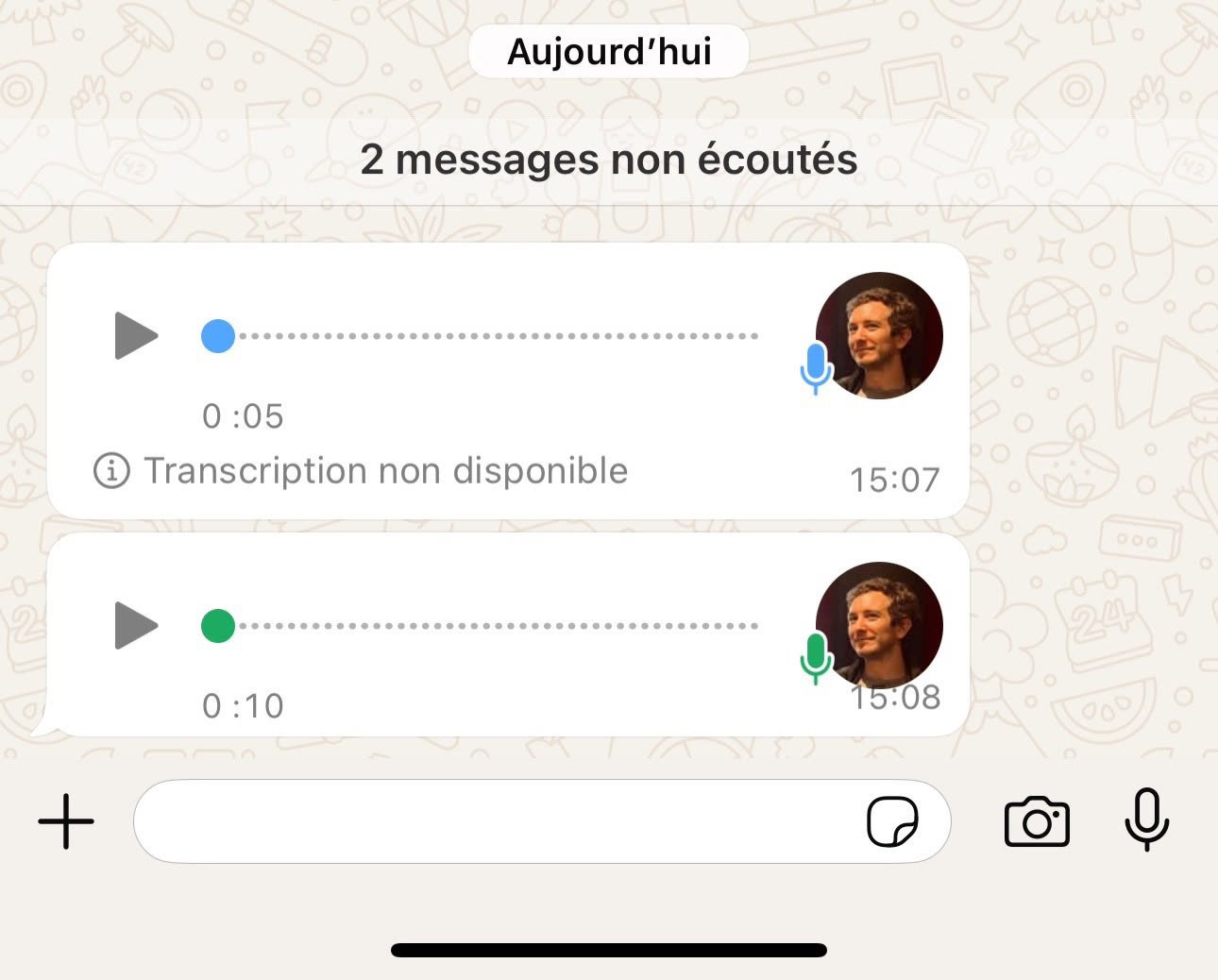
Task: Tap the Transcription non disponible info icon
Action: click(111, 470)
